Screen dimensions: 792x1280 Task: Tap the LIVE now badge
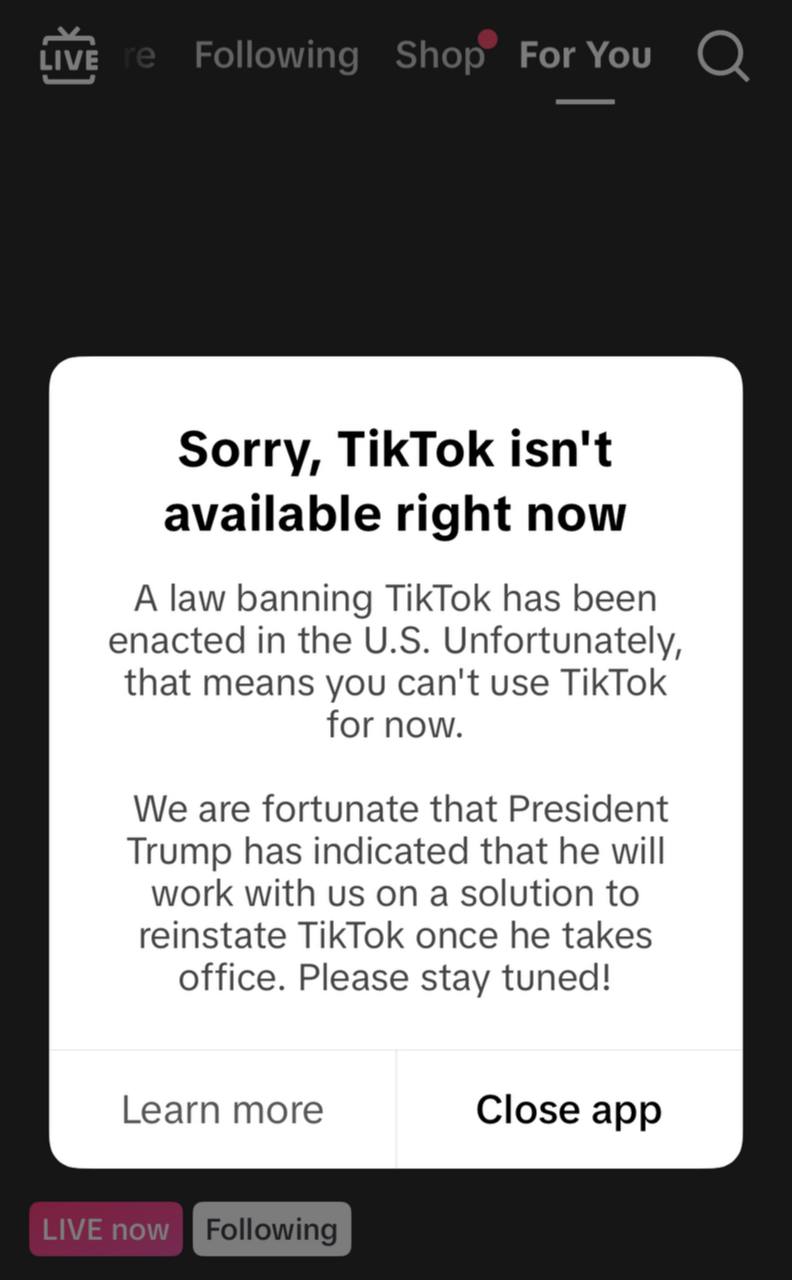pyautogui.click(x=106, y=1229)
